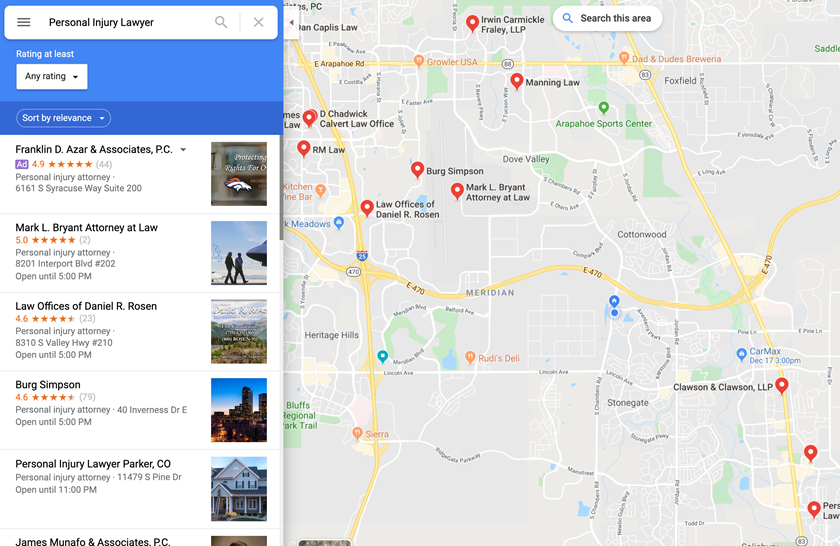This screenshot has width=840, height=546.
Task: Open Law Offices of Daniel R. Rosen result
Action: tap(86, 307)
